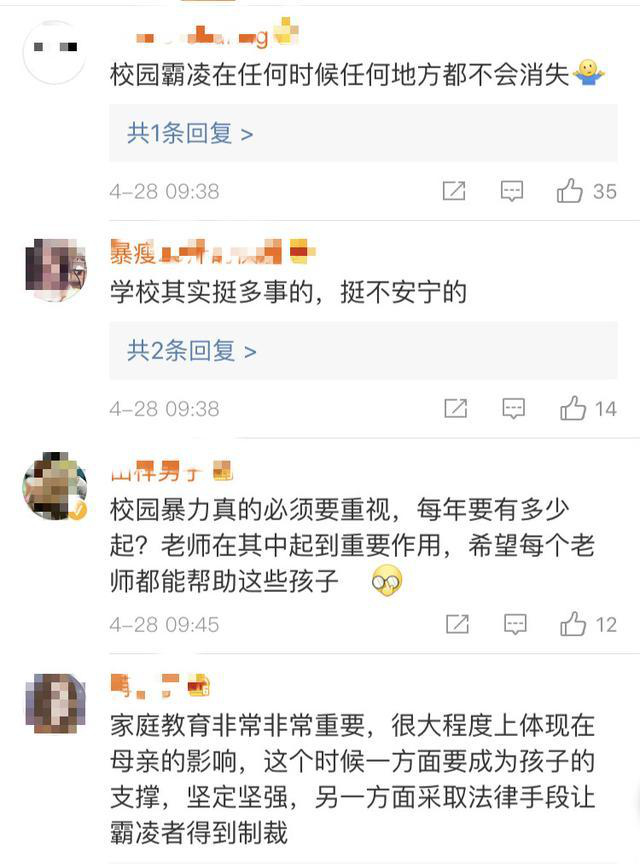Like the comment with 12 likes
The height and width of the screenshot is (864, 640).
pyautogui.click(x=573, y=625)
